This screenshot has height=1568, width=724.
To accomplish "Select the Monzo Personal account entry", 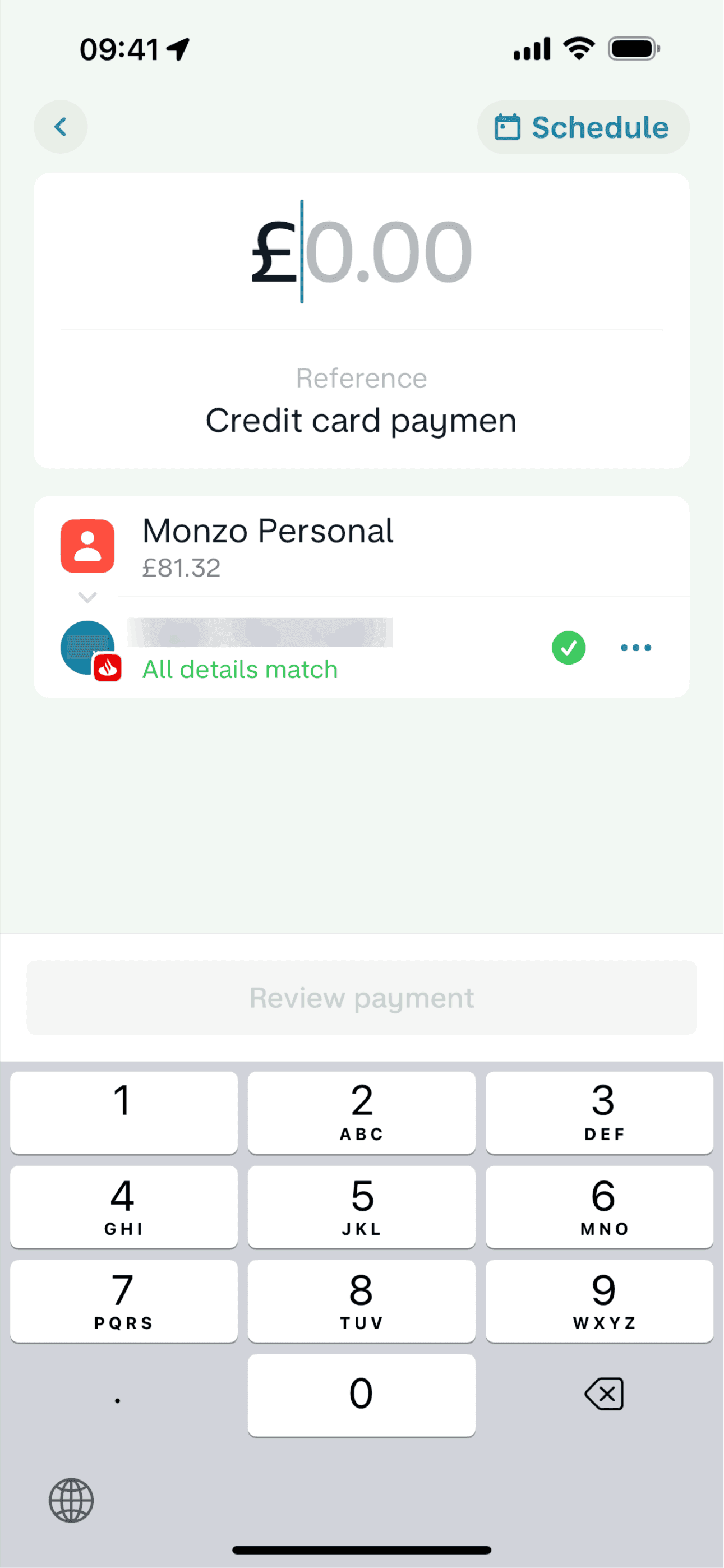I will pyautogui.click(x=268, y=545).
